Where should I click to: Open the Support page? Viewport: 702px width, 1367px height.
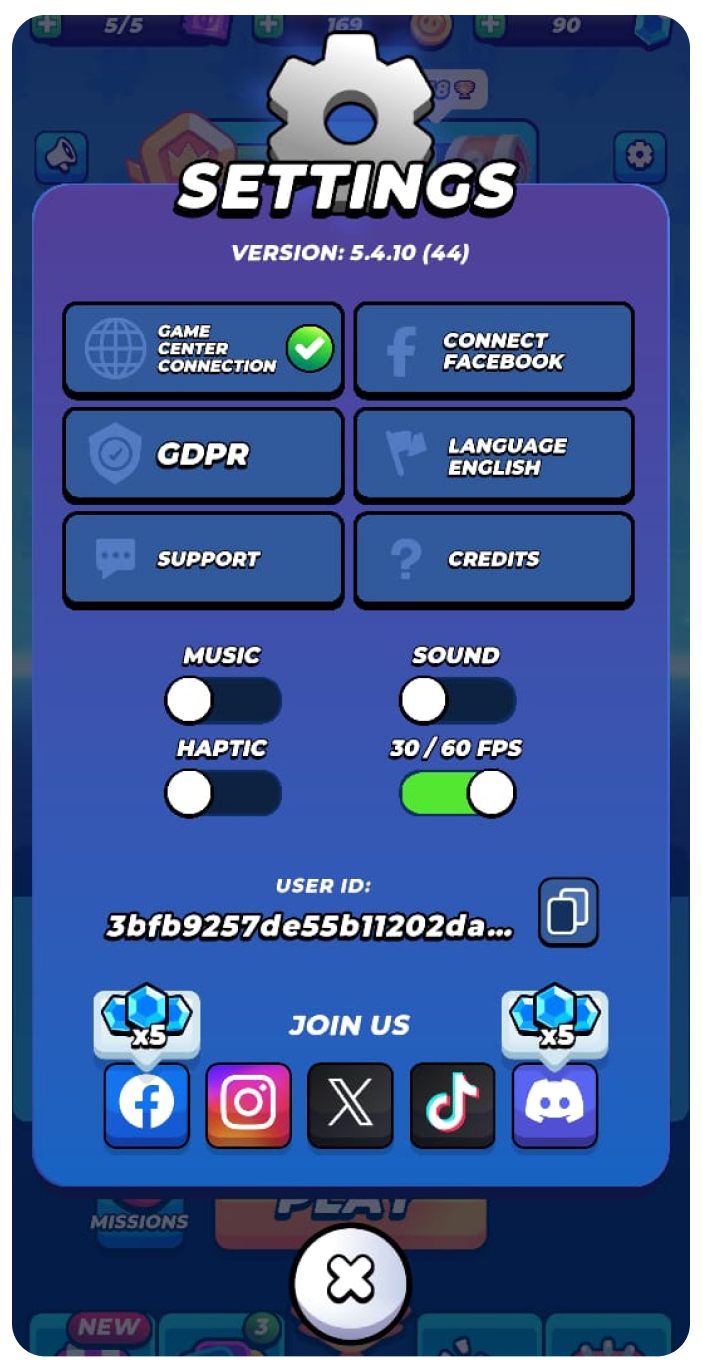(203, 559)
